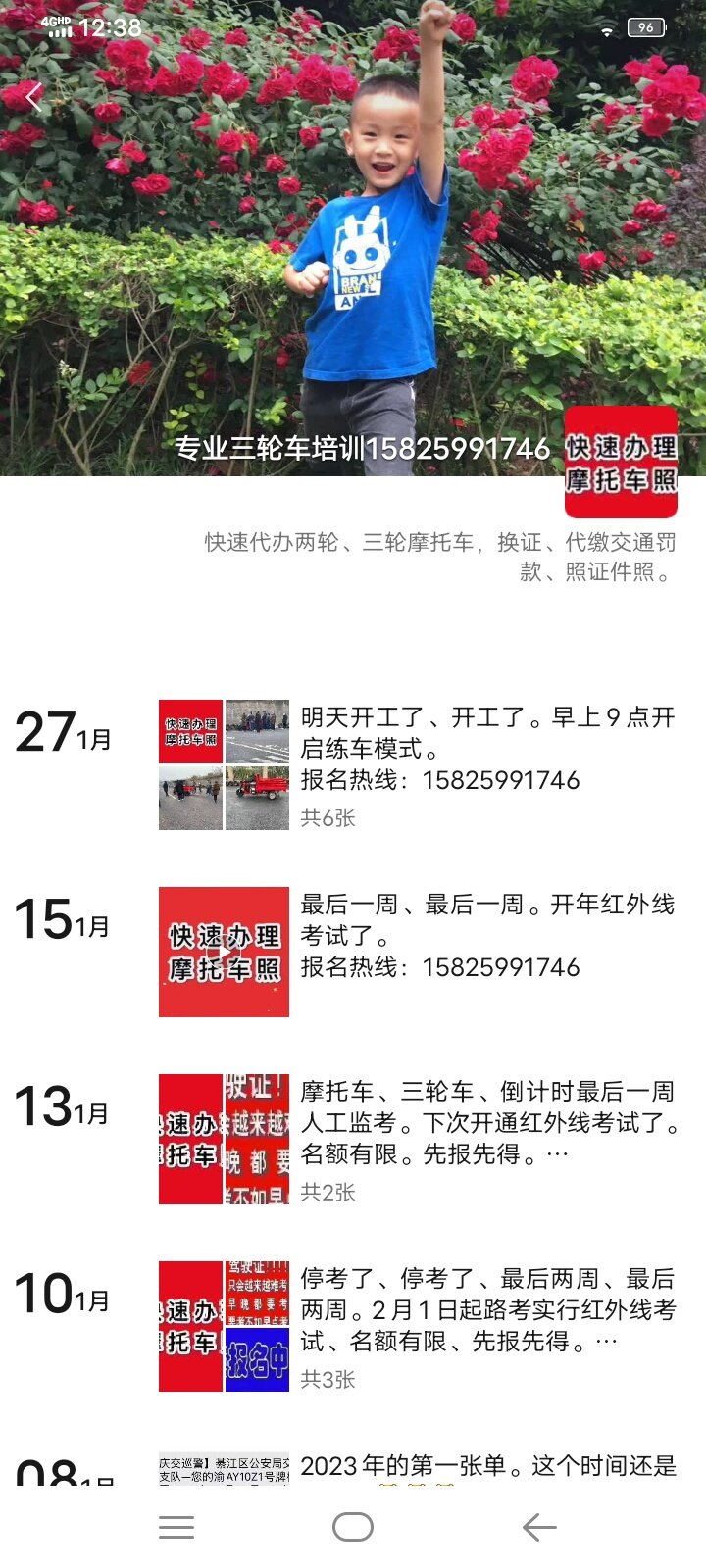This screenshot has height=1568, width=706.
Task: Go back using the top-left arrow
Action: coord(34,97)
